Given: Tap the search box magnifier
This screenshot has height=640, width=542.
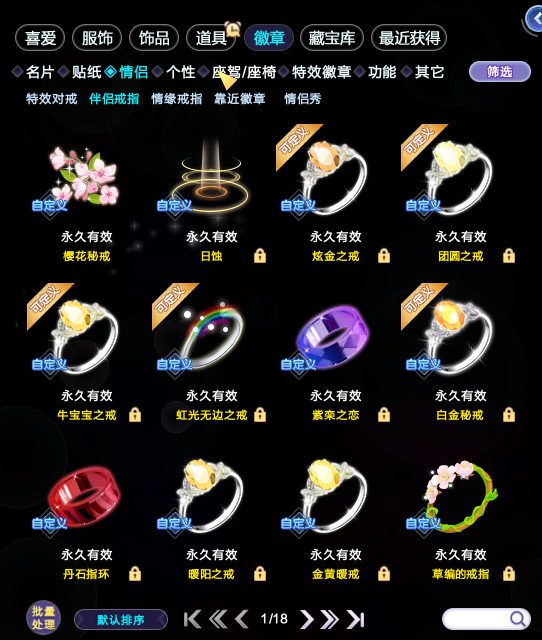Looking at the screenshot, I should 518,619.
